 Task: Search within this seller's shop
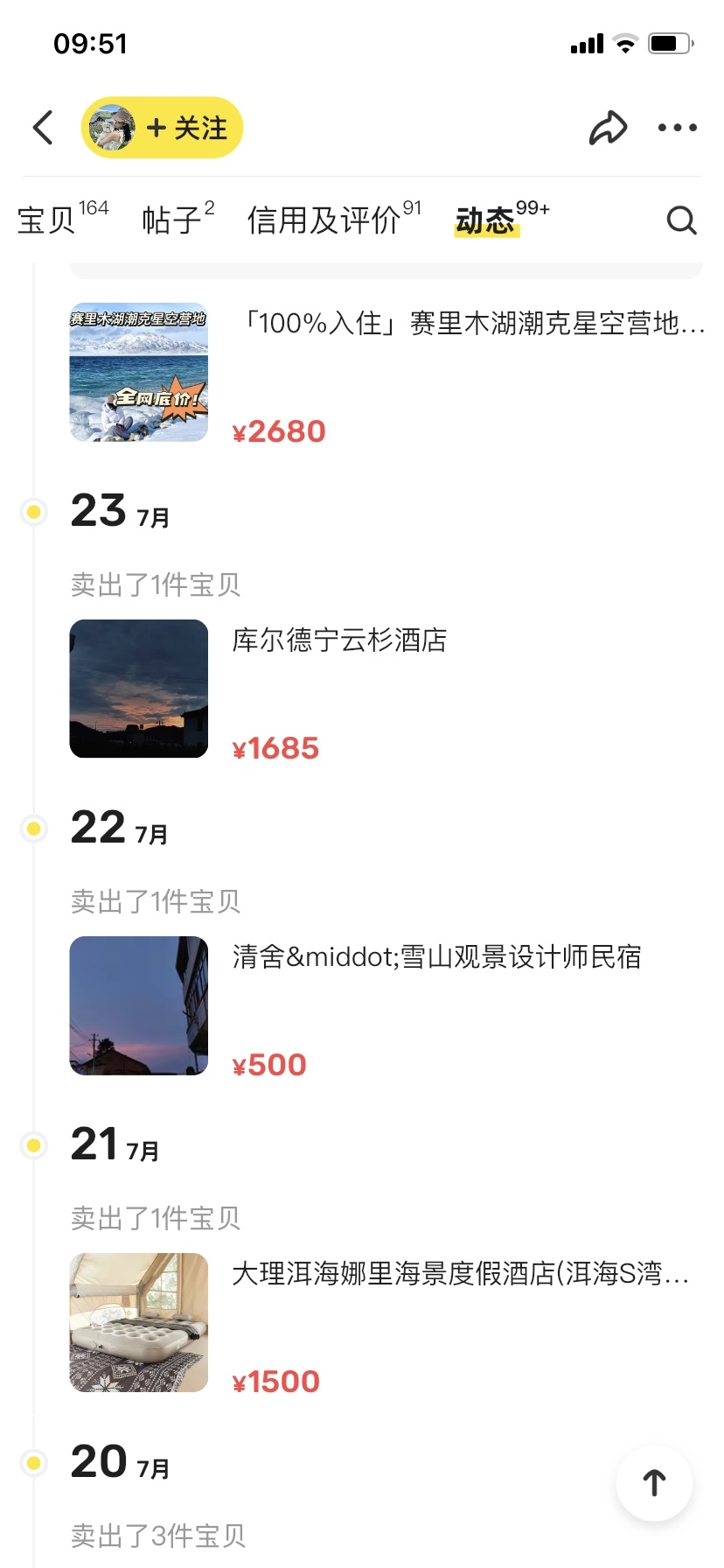[x=681, y=220]
